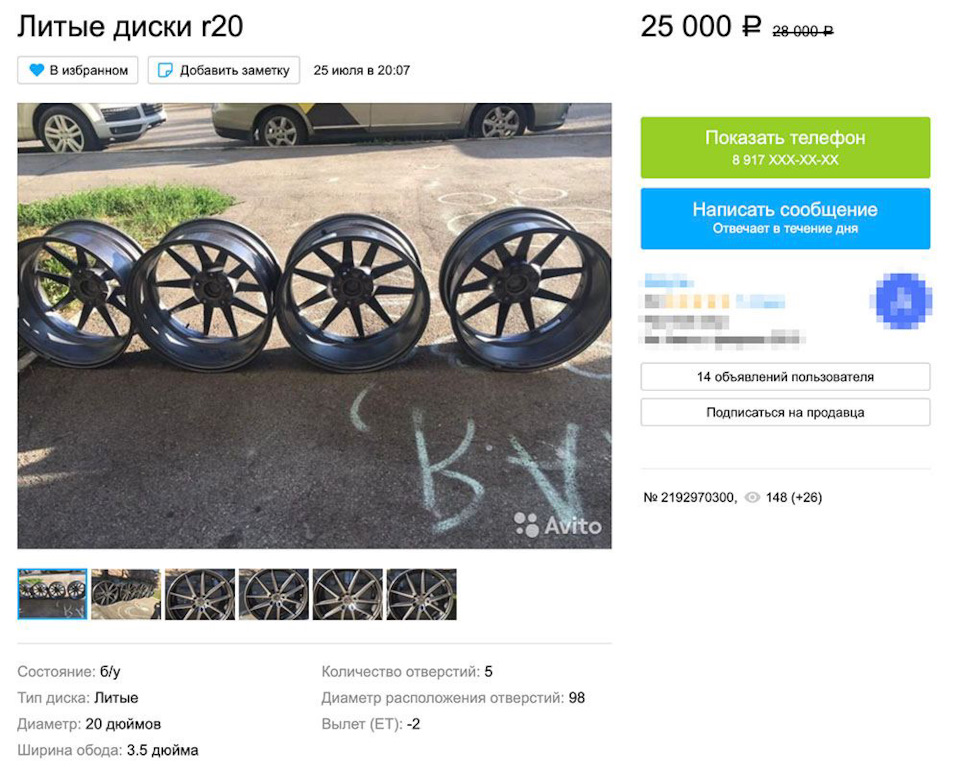Select the fifth photo thumbnail

pyautogui.click(x=348, y=594)
